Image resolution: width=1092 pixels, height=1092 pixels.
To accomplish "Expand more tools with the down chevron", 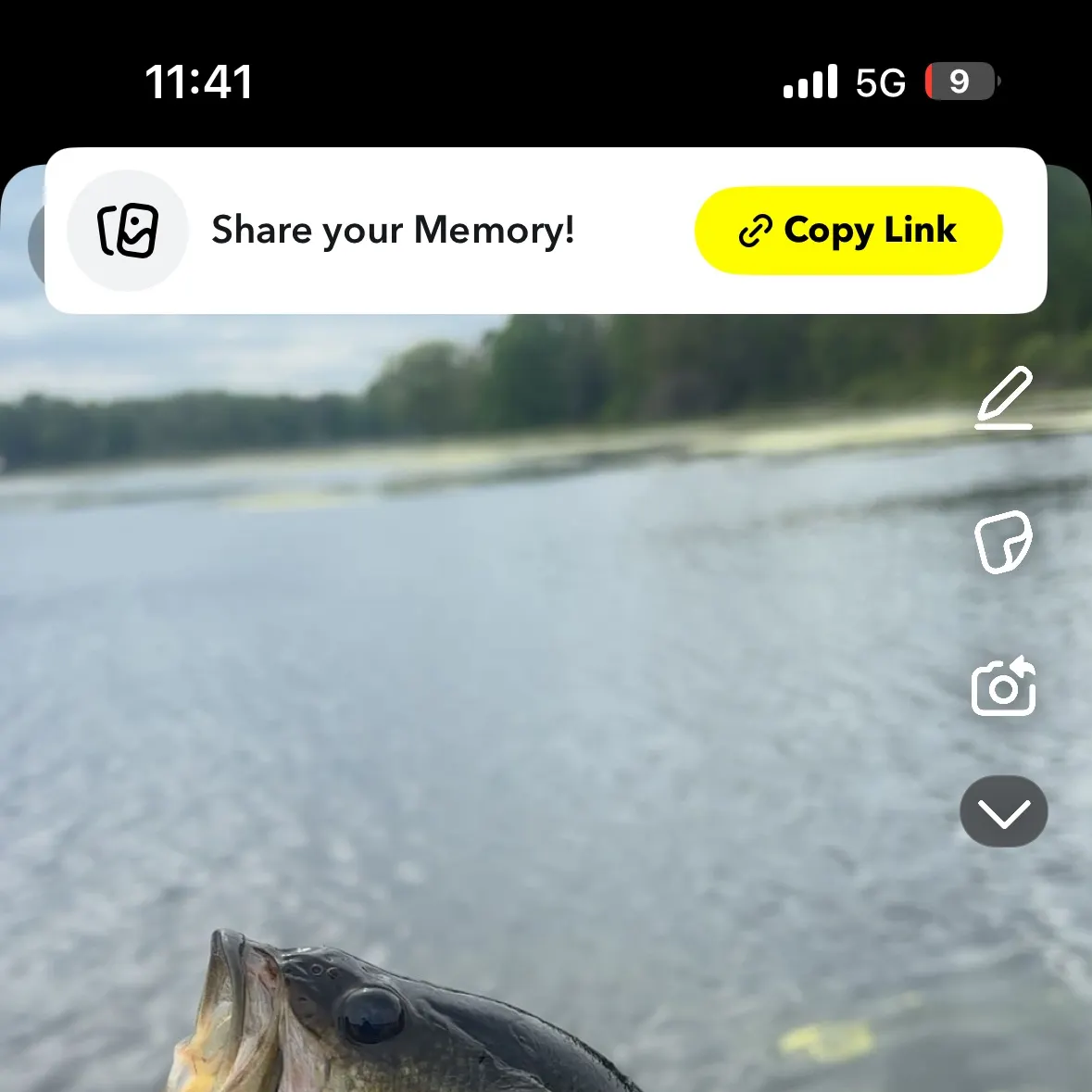I will tap(1004, 812).
